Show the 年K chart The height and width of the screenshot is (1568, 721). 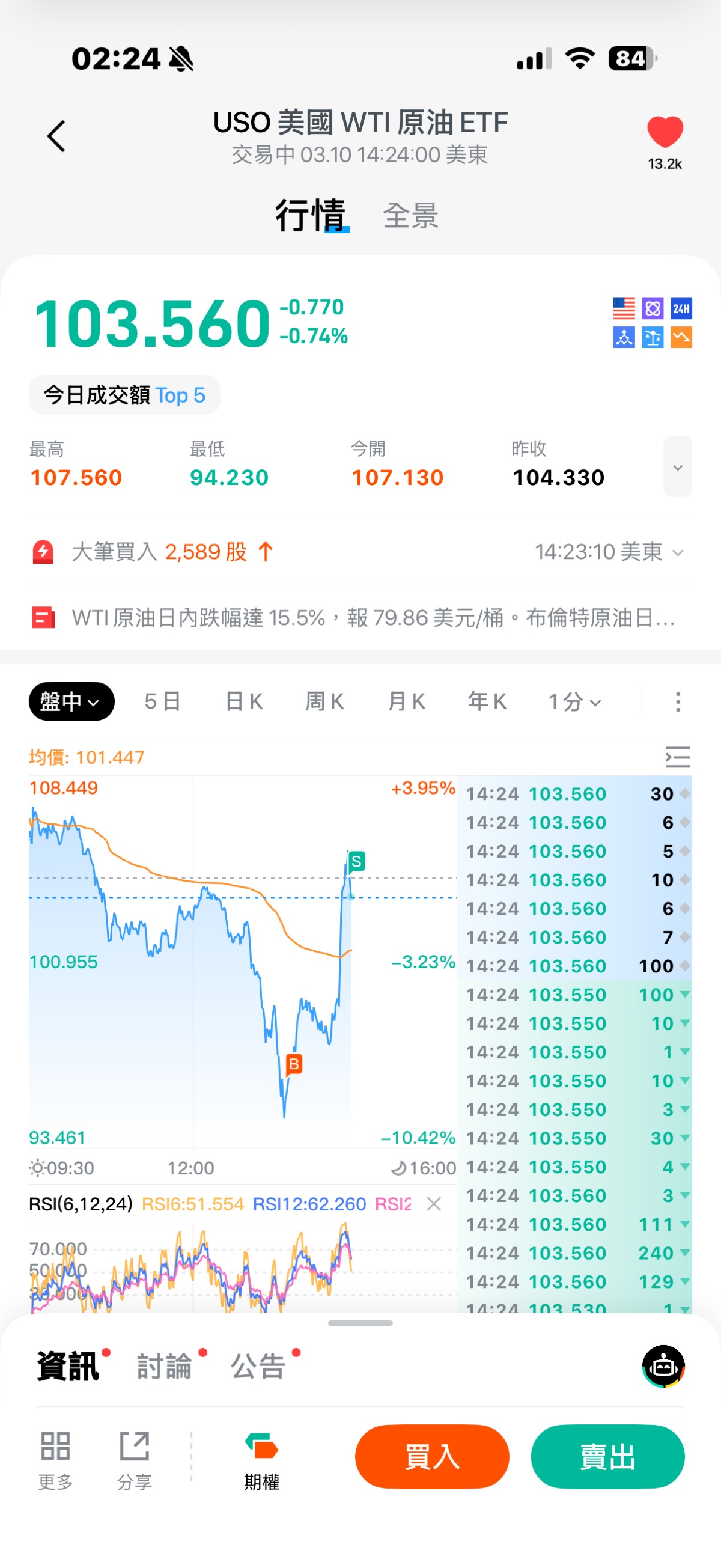(x=487, y=702)
